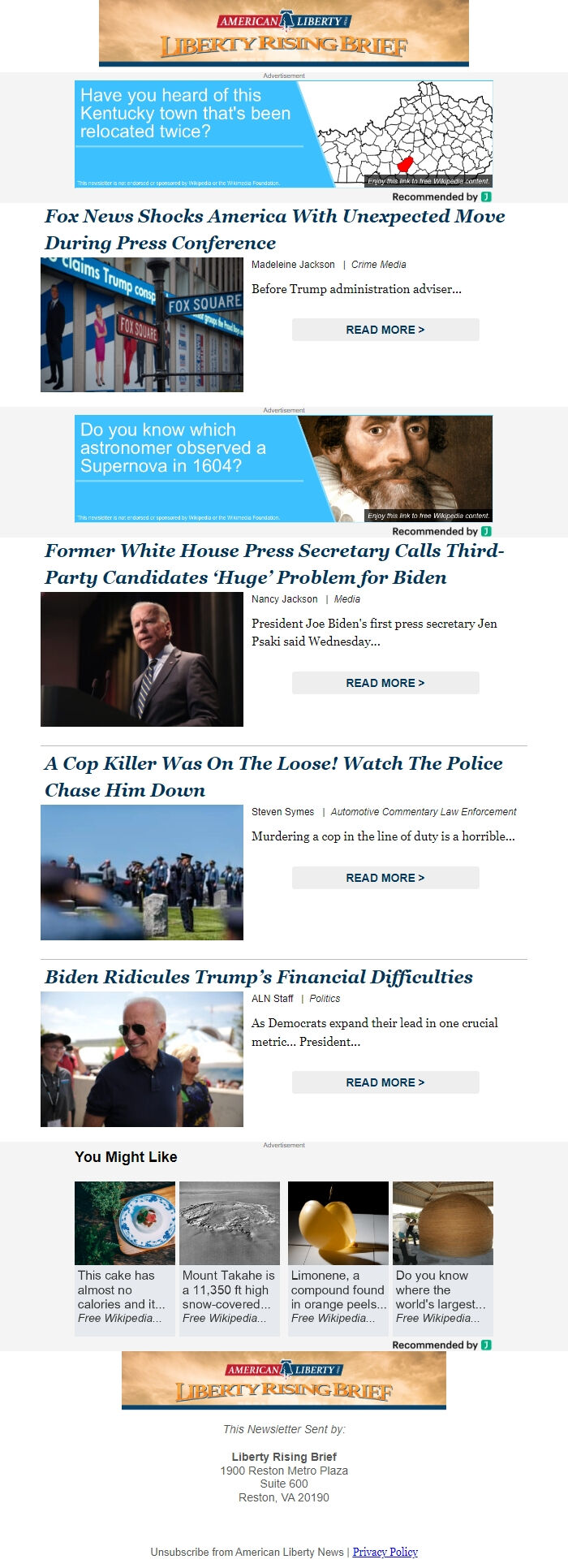Viewport: 568px width, 1568px height.
Task: Tap READ MORE under Fox News article
Action: coord(385,330)
